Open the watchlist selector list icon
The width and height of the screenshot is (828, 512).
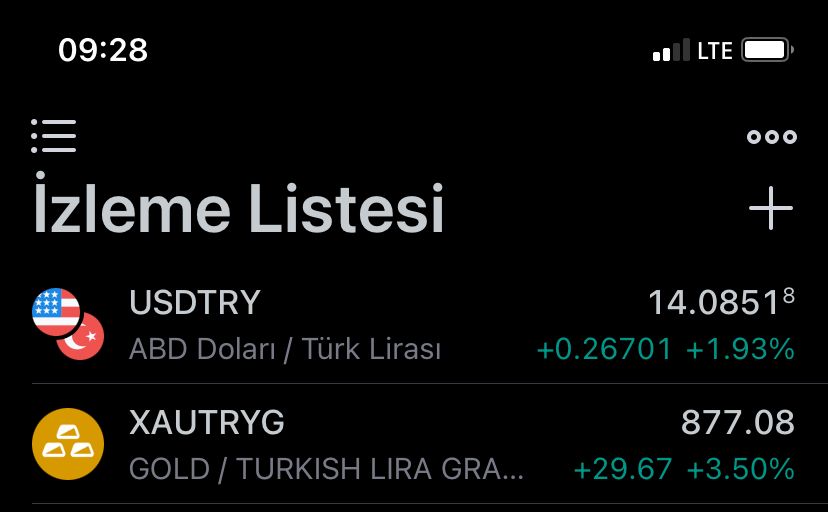[x=54, y=136]
